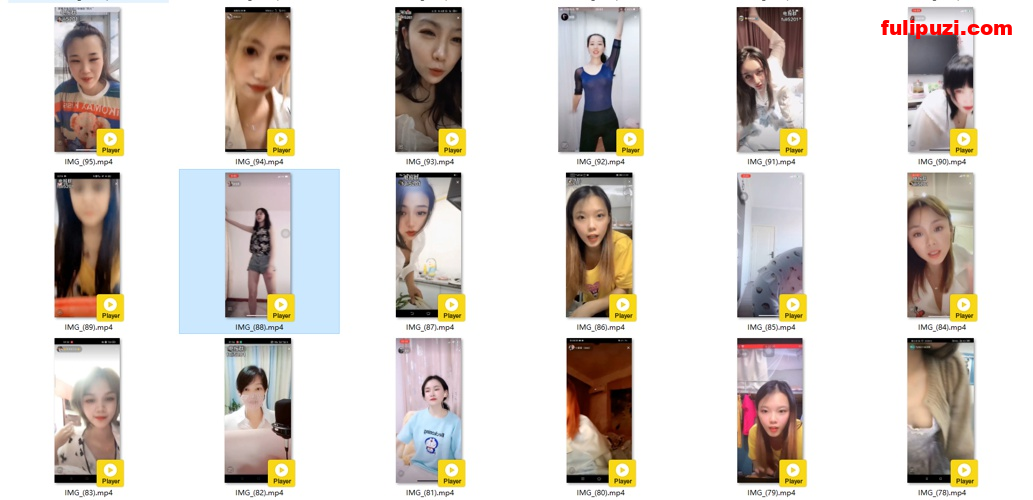Select the IMG_(86).mp4 file
The height and width of the screenshot is (500, 1033).
[600, 245]
